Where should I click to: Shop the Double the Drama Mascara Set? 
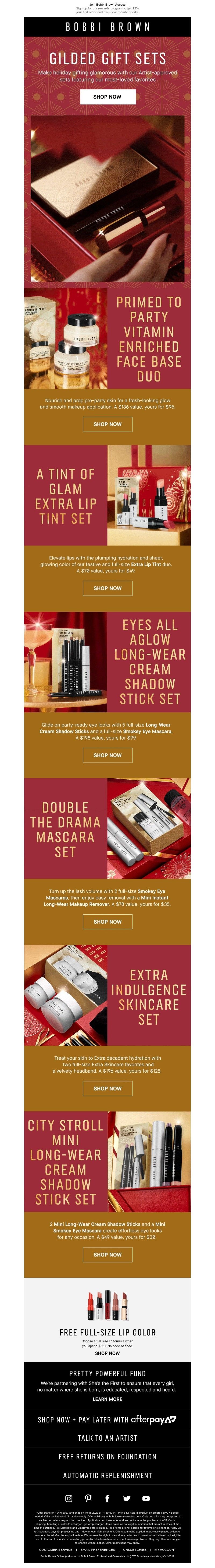[107, 922]
